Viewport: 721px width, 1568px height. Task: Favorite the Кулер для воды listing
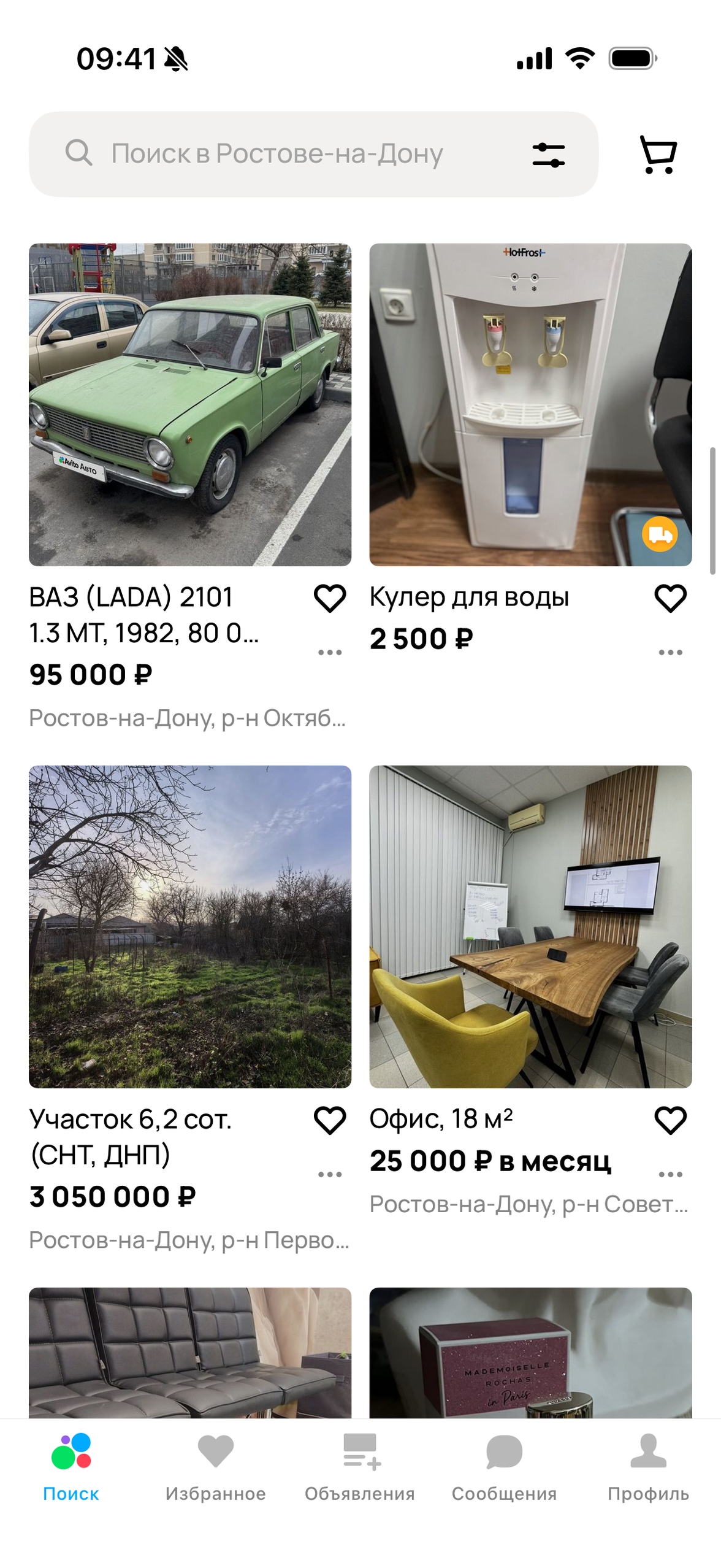click(x=670, y=598)
